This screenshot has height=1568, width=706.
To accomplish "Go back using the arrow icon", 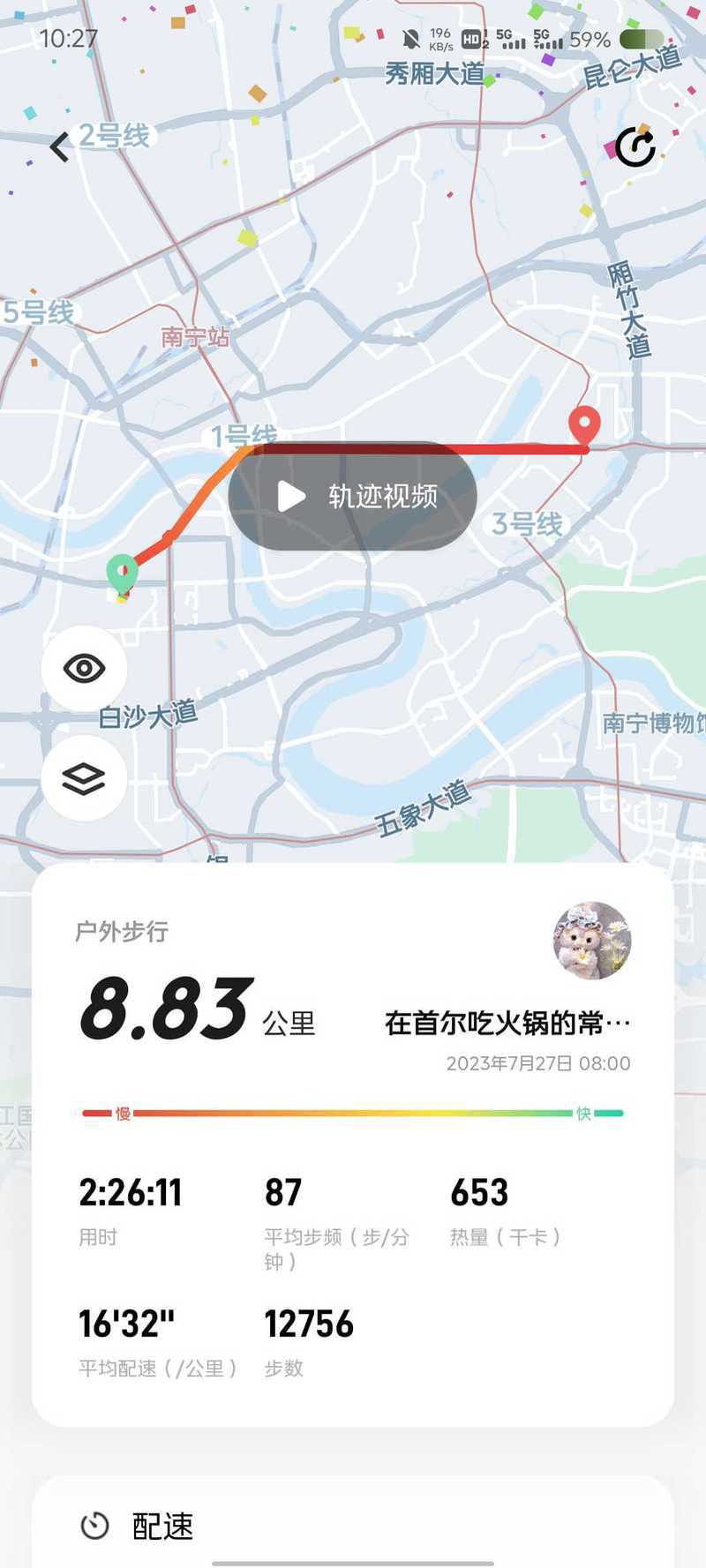I will tap(60, 146).
